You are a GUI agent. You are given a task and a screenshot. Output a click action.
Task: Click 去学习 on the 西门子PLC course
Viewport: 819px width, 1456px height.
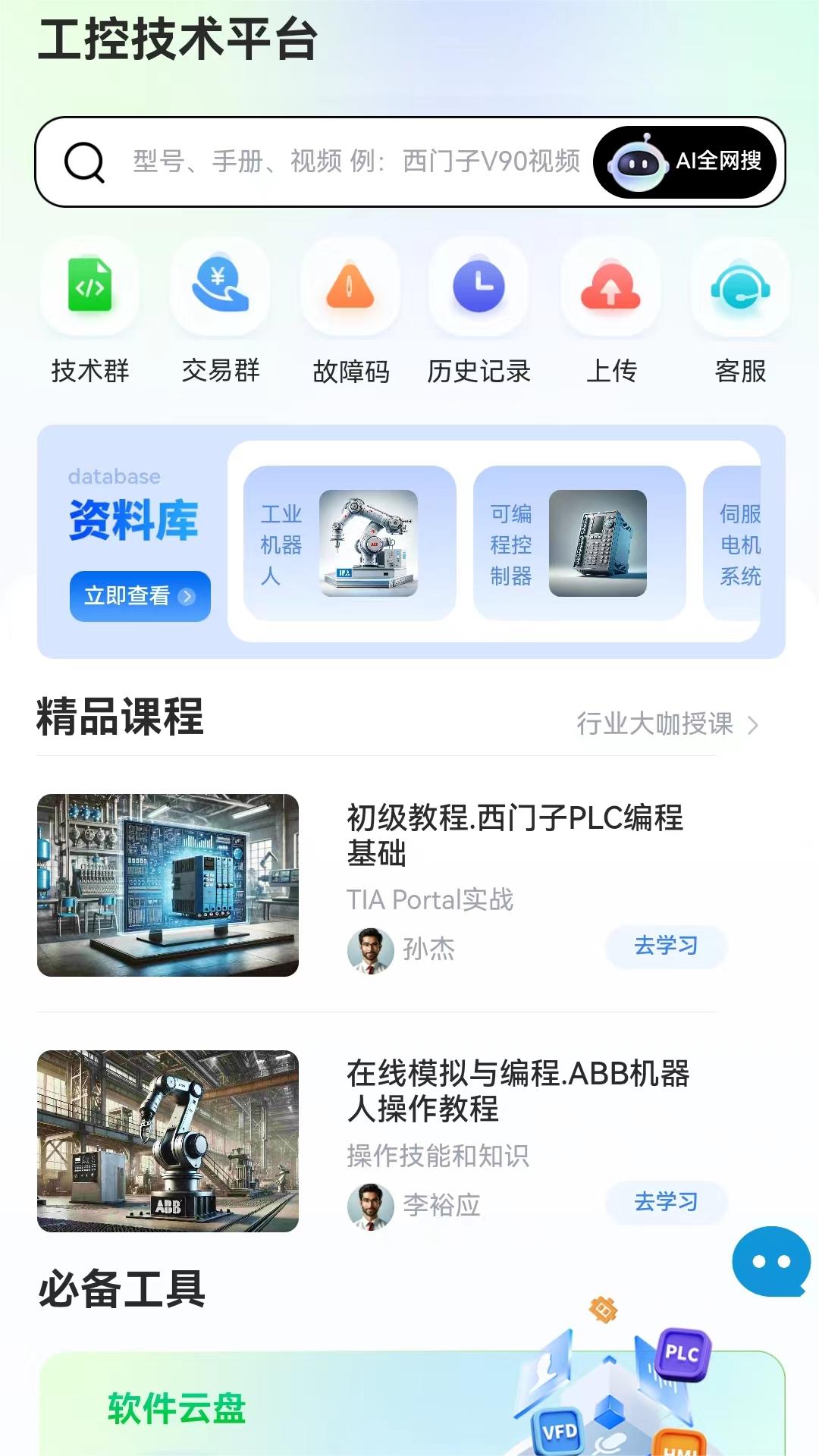point(666,947)
